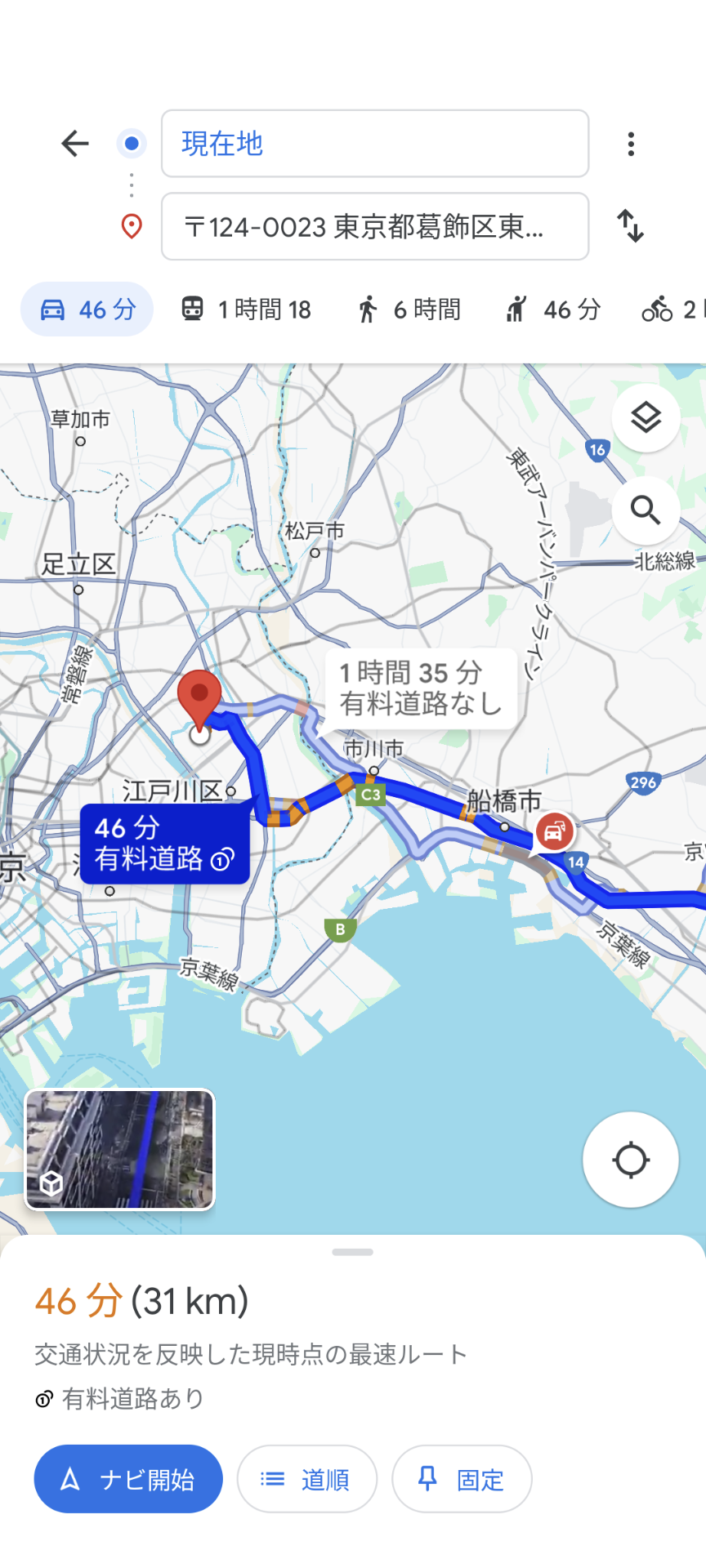Go back using the arrow

(x=74, y=144)
